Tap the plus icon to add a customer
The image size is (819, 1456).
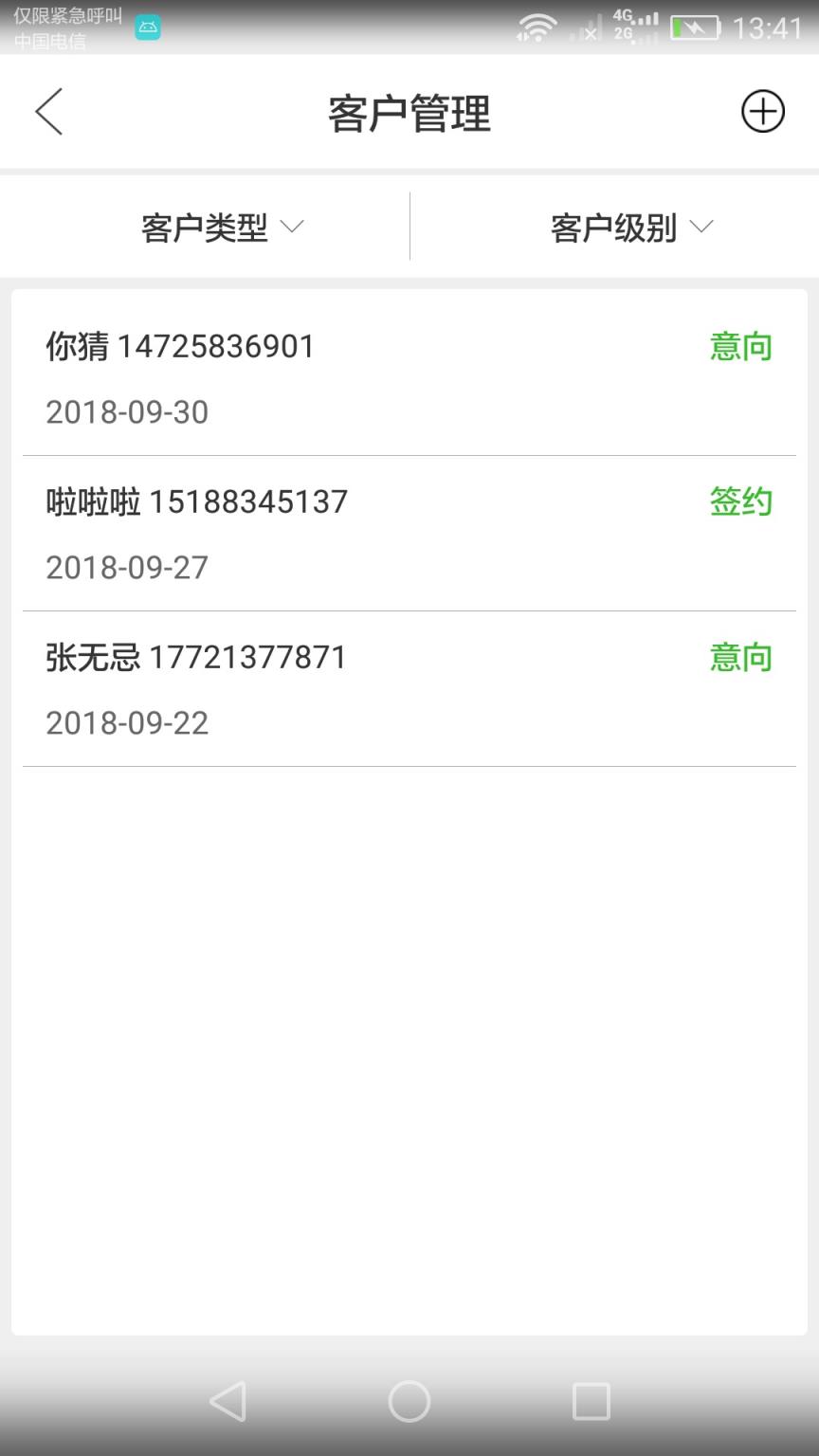(x=761, y=111)
